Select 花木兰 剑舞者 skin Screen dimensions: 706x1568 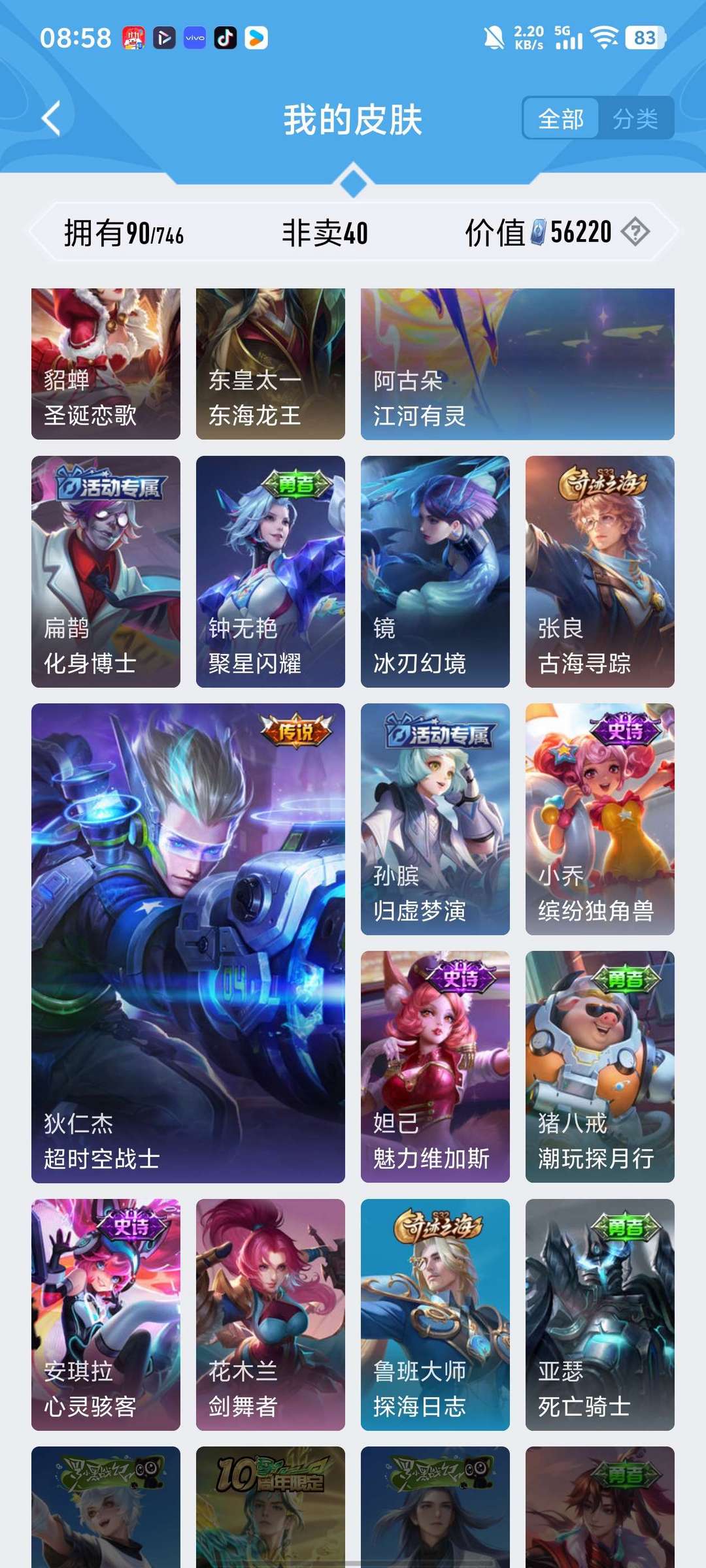pyautogui.click(x=271, y=1315)
